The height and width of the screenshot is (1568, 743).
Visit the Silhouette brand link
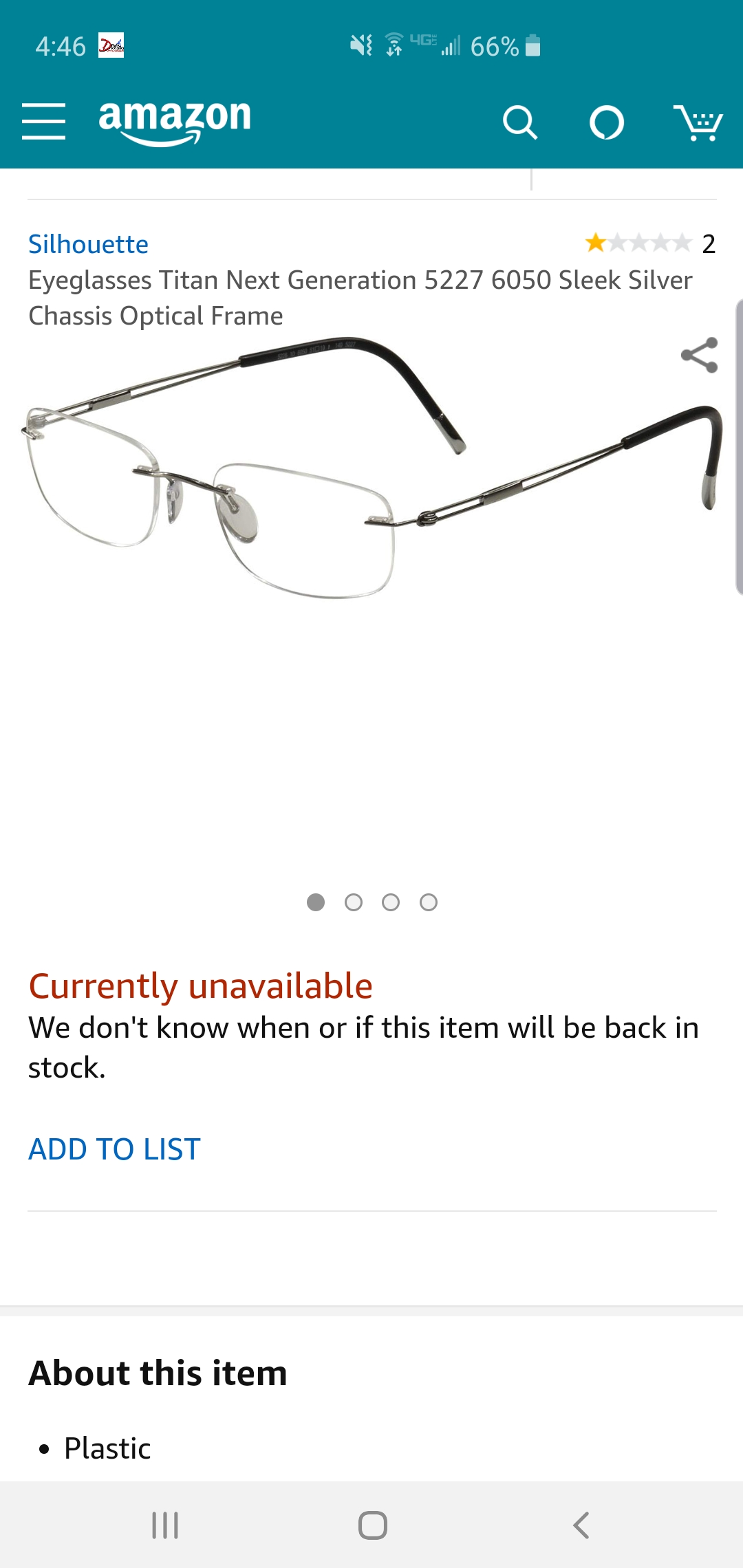(x=88, y=244)
